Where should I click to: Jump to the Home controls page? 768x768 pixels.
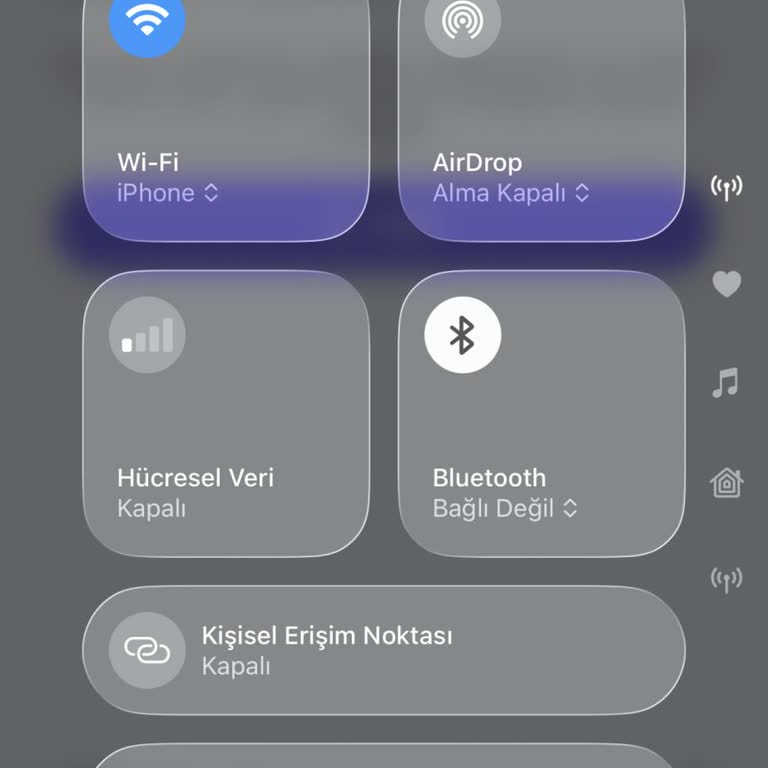point(726,483)
